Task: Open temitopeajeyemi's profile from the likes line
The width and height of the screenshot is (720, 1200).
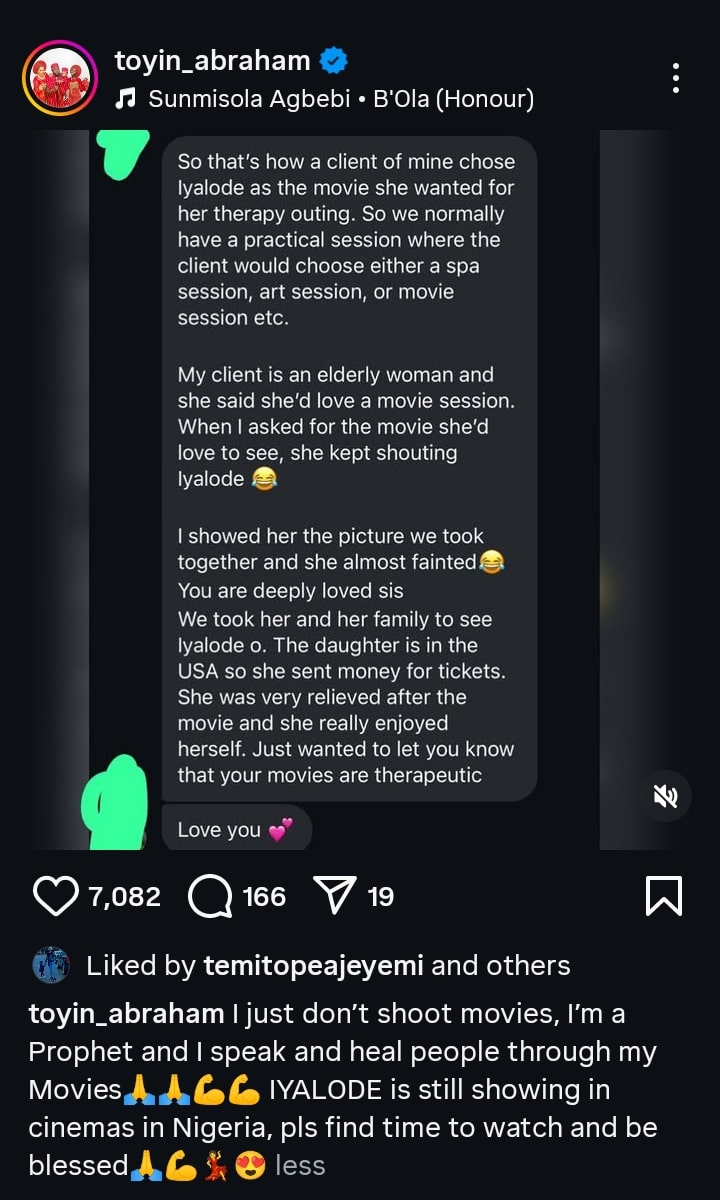Action: (x=313, y=965)
